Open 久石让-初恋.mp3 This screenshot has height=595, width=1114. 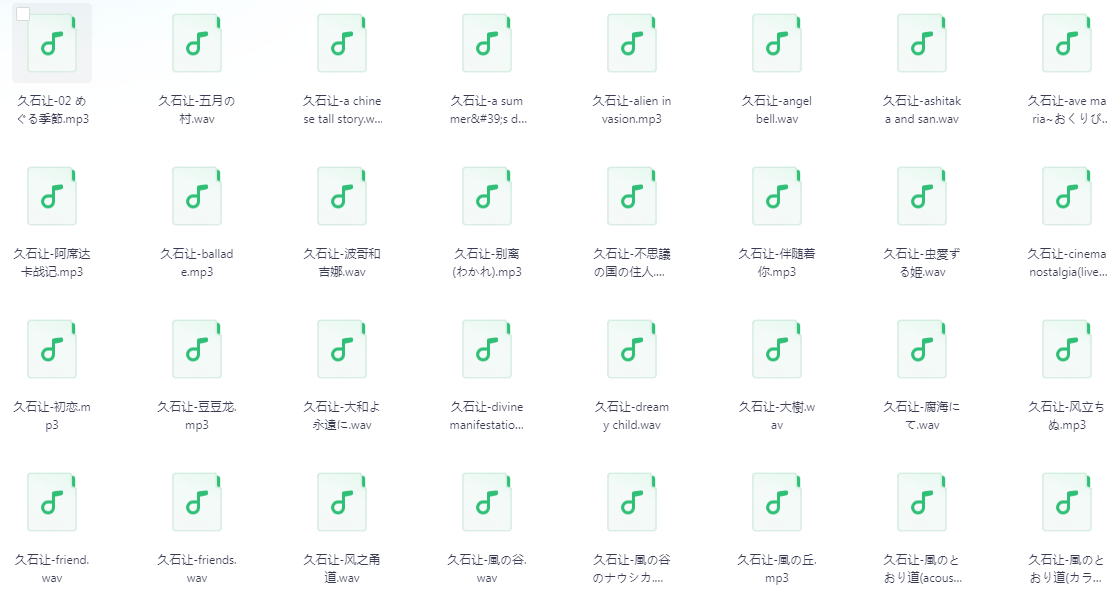[52, 349]
